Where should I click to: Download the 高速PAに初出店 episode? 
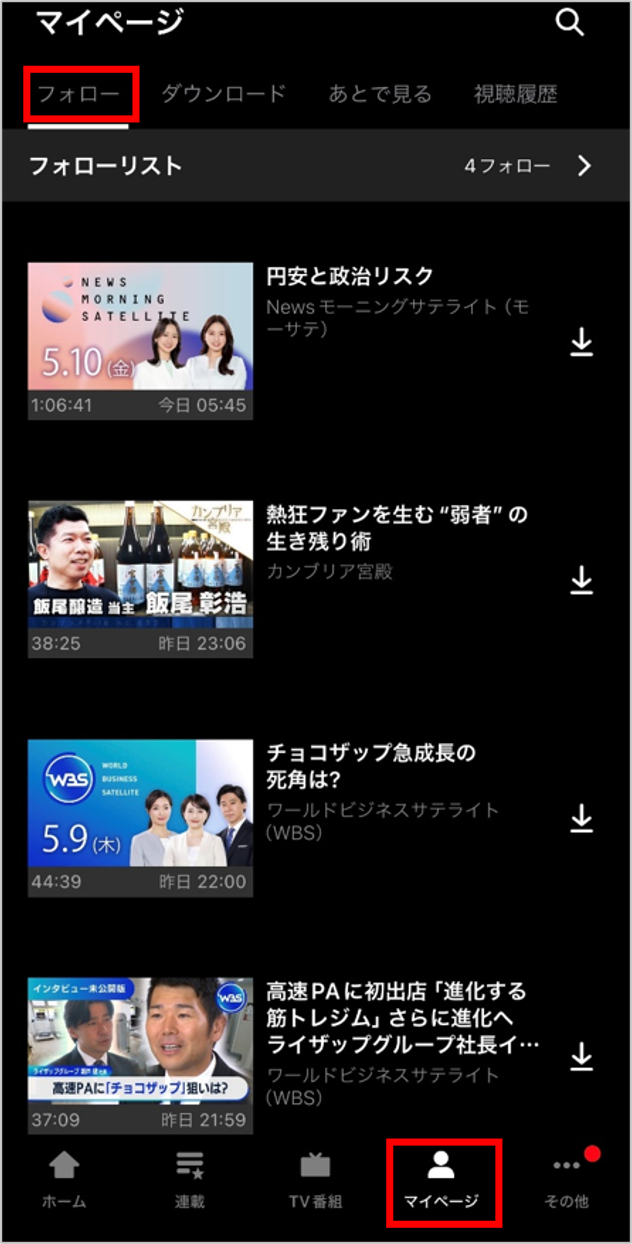pyautogui.click(x=581, y=1055)
